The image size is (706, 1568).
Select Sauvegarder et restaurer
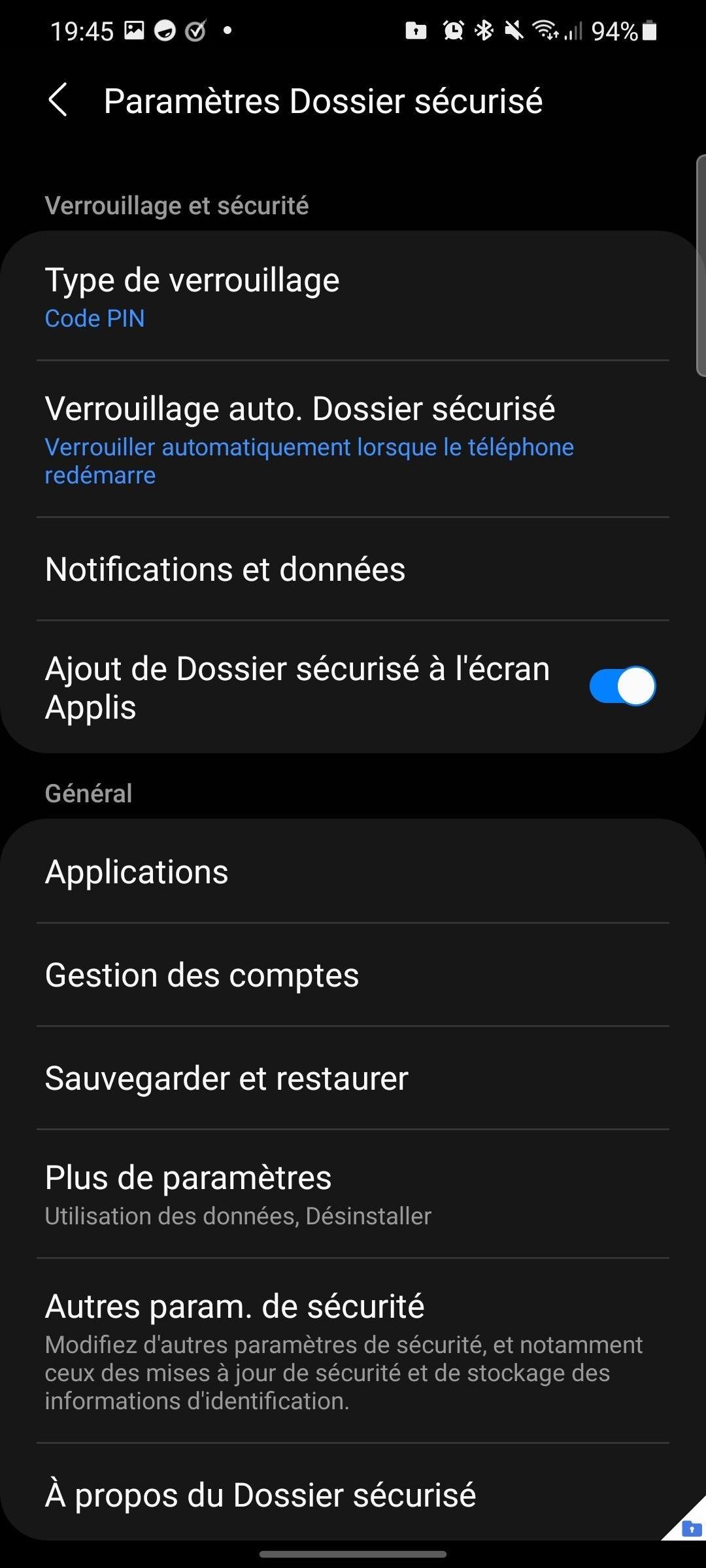tap(353, 1078)
